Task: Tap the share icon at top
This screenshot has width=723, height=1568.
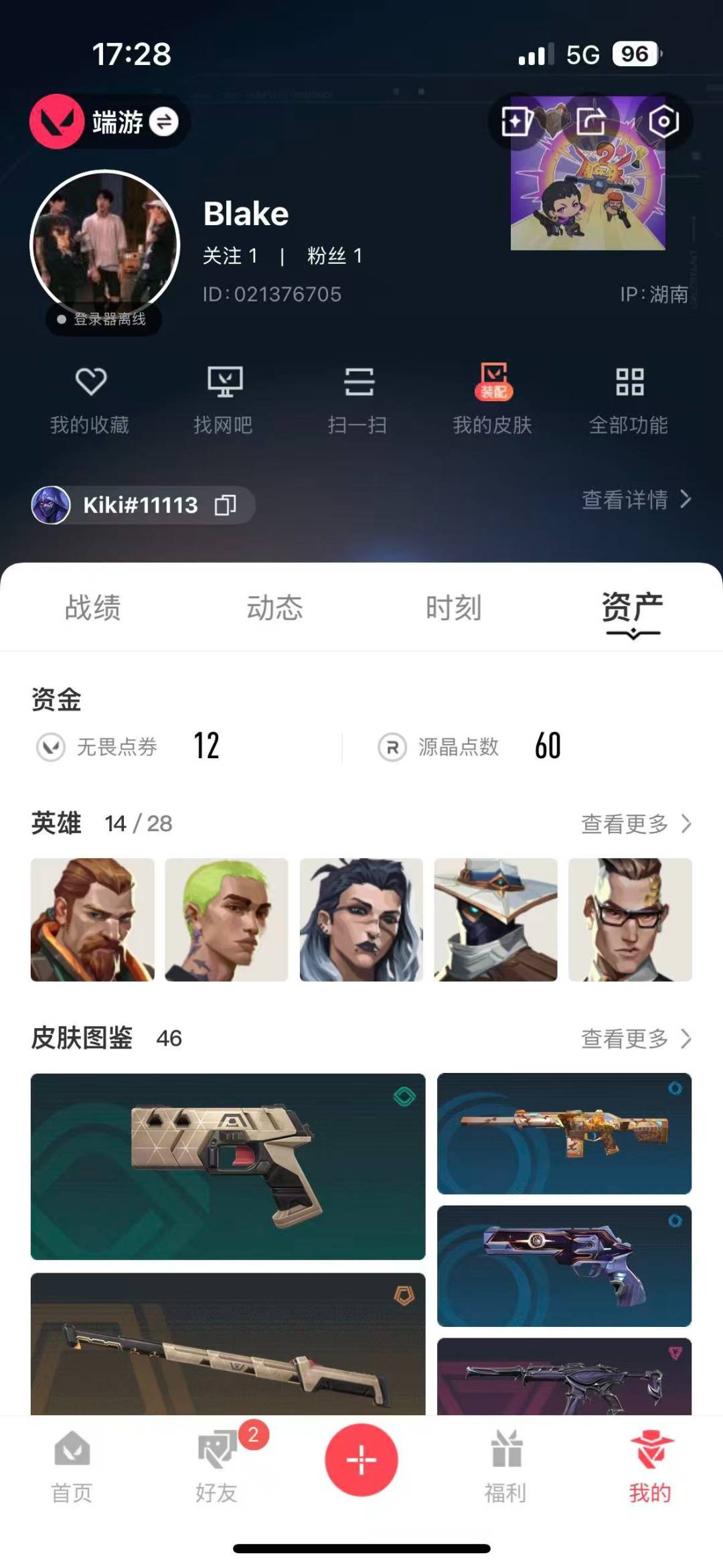Action: (590, 122)
